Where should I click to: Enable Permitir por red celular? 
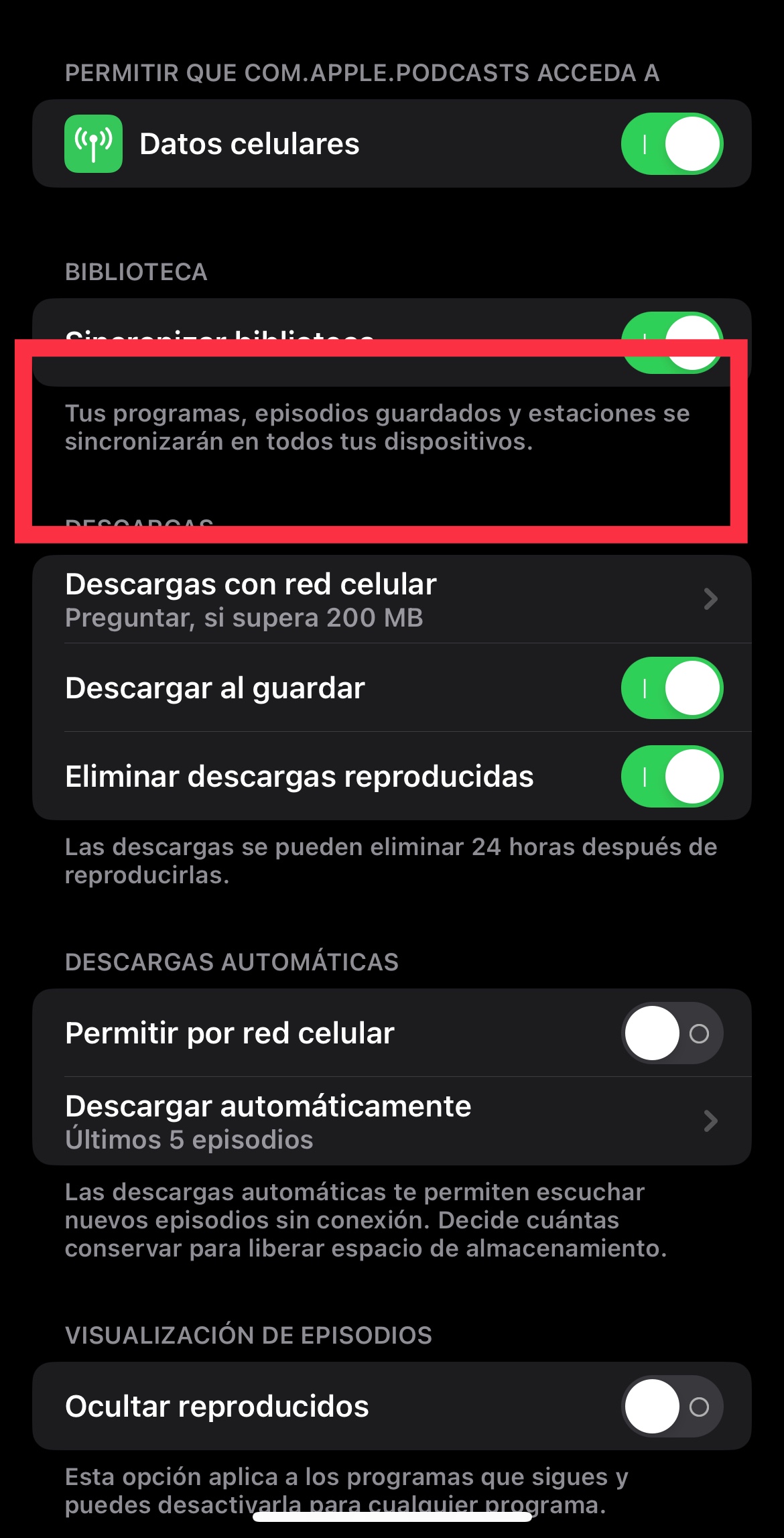(x=672, y=1033)
